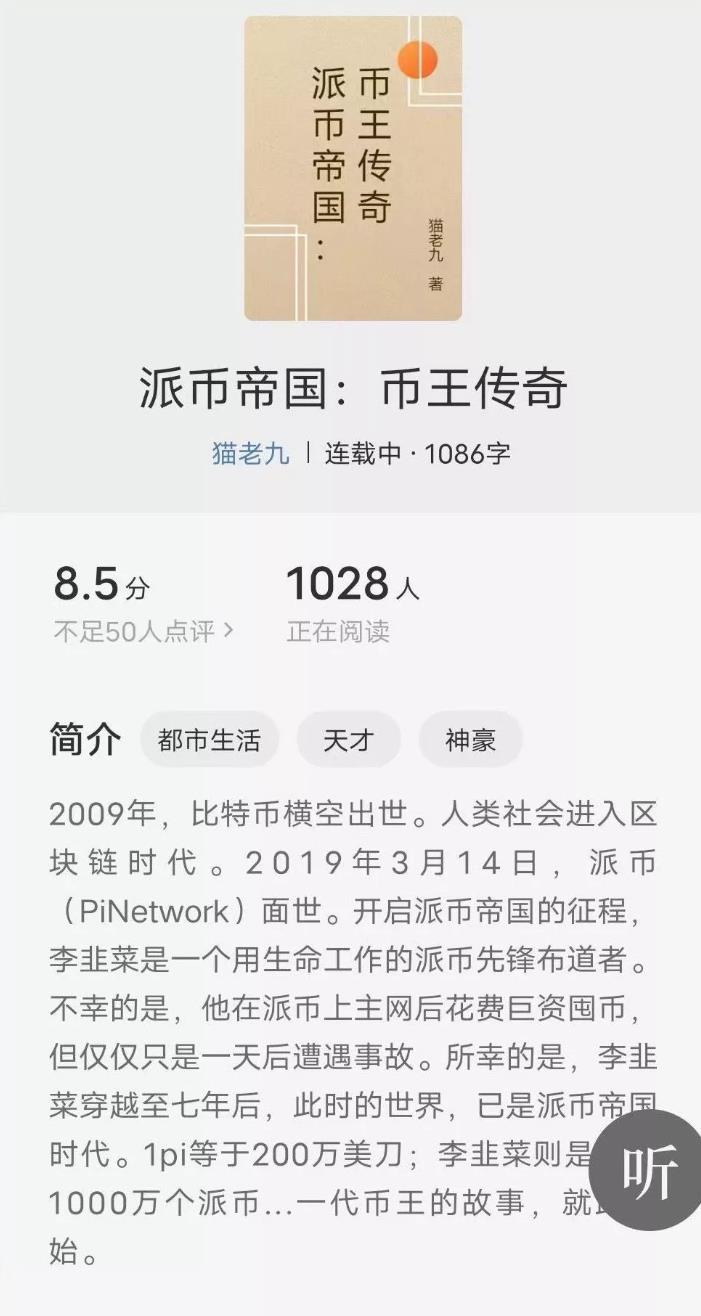Screen dimensions: 701x1316
Task: Select the 都市生活 tag chip
Action: (x=209, y=740)
